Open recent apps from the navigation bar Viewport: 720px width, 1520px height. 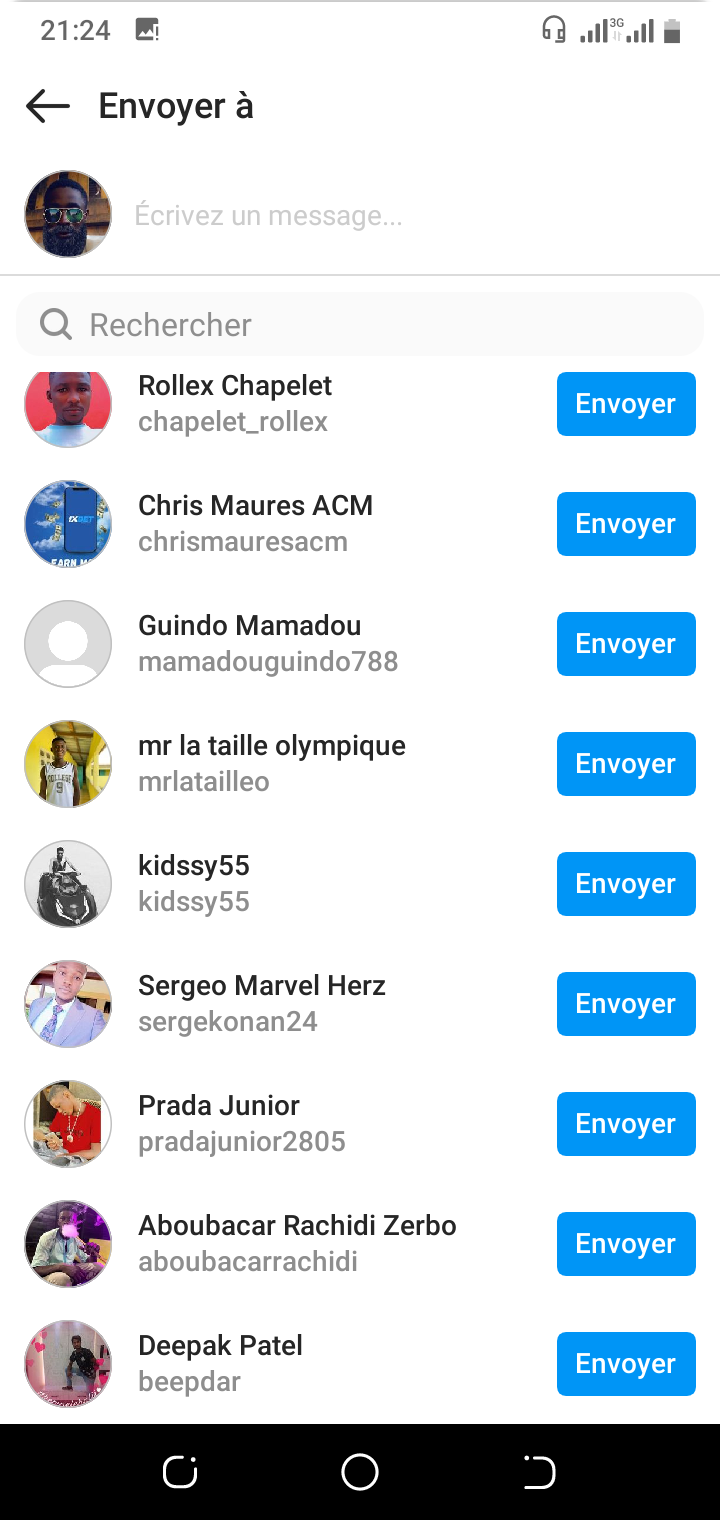coord(180,1472)
